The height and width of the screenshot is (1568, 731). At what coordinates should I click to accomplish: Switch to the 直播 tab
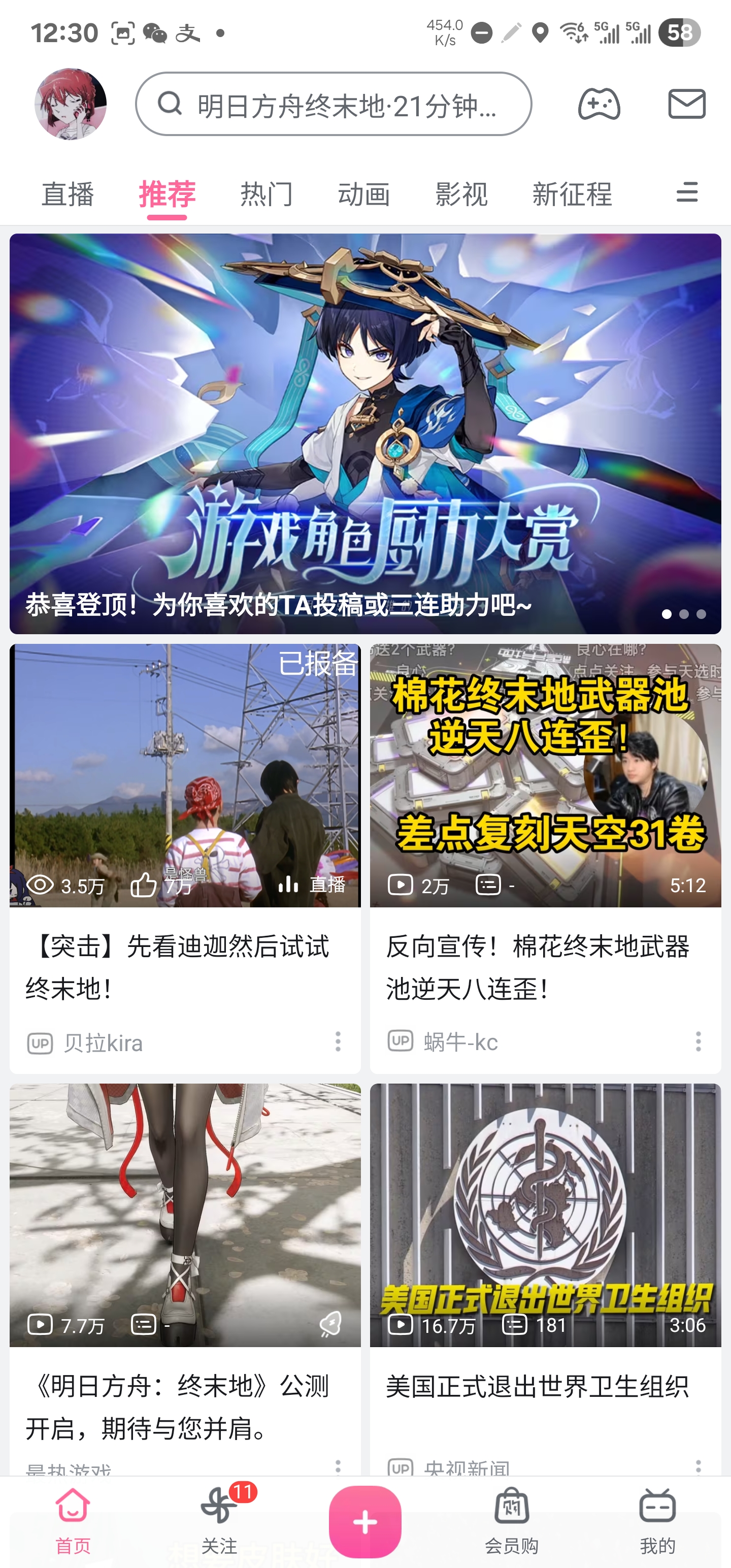coord(68,194)
